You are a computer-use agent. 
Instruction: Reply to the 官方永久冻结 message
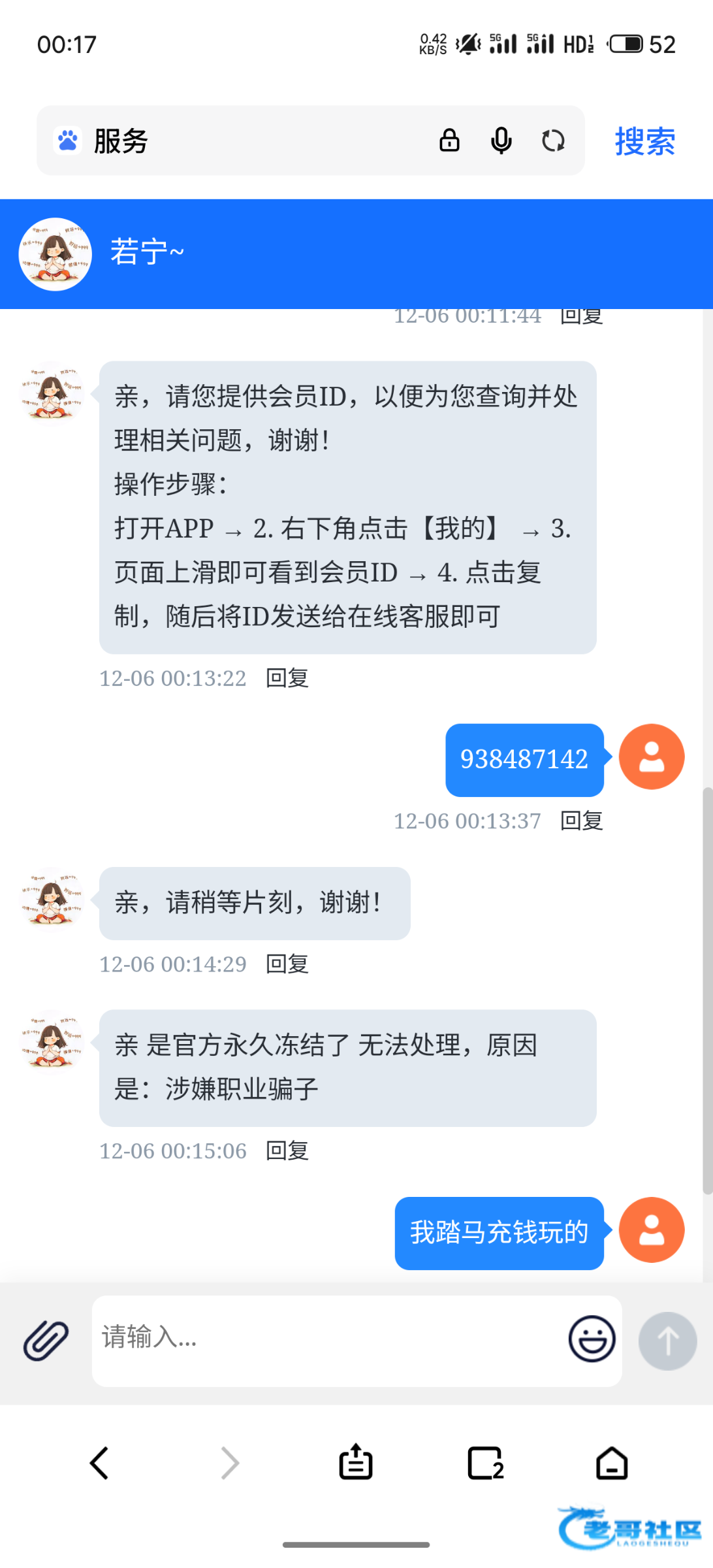(x=287, y=1151)
